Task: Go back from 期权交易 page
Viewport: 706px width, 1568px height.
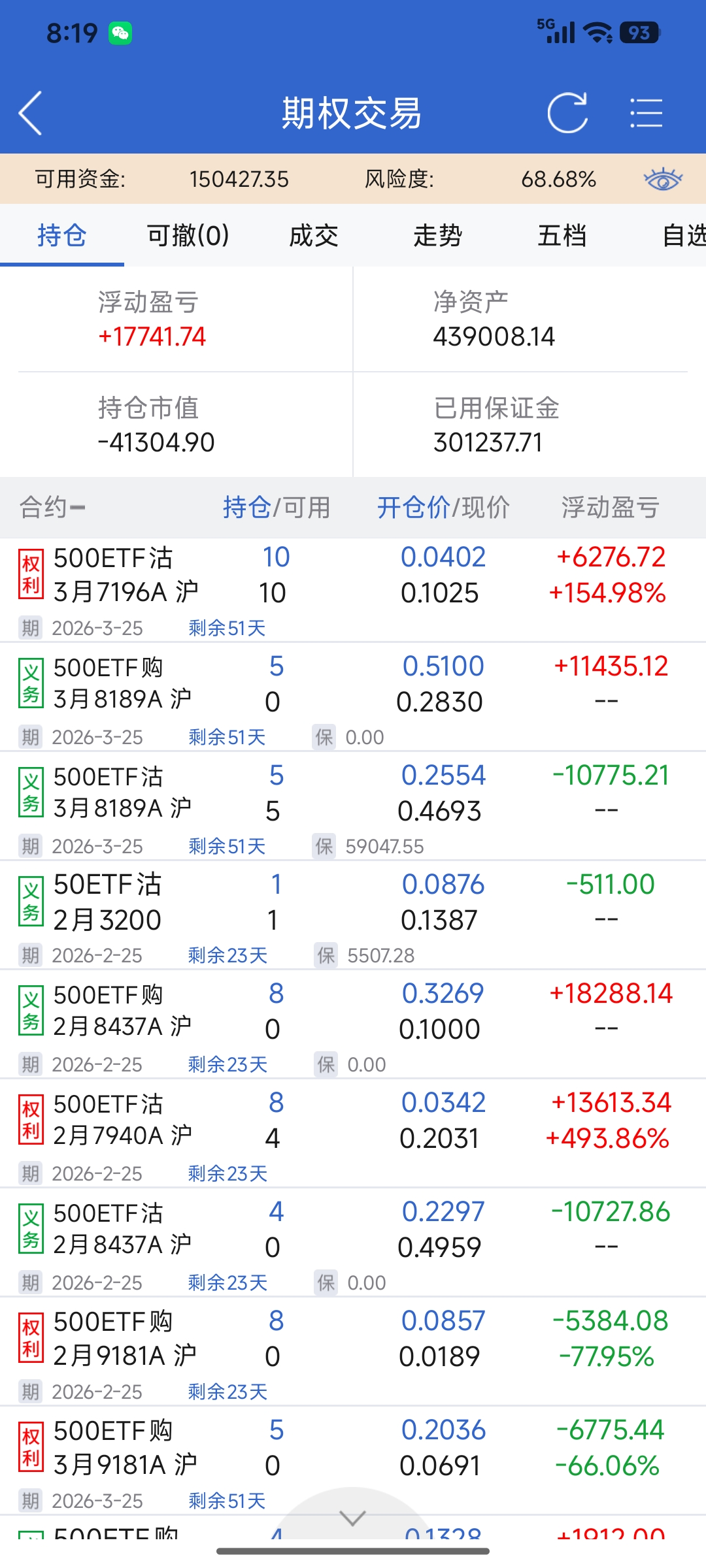Action: click(31, 113)
